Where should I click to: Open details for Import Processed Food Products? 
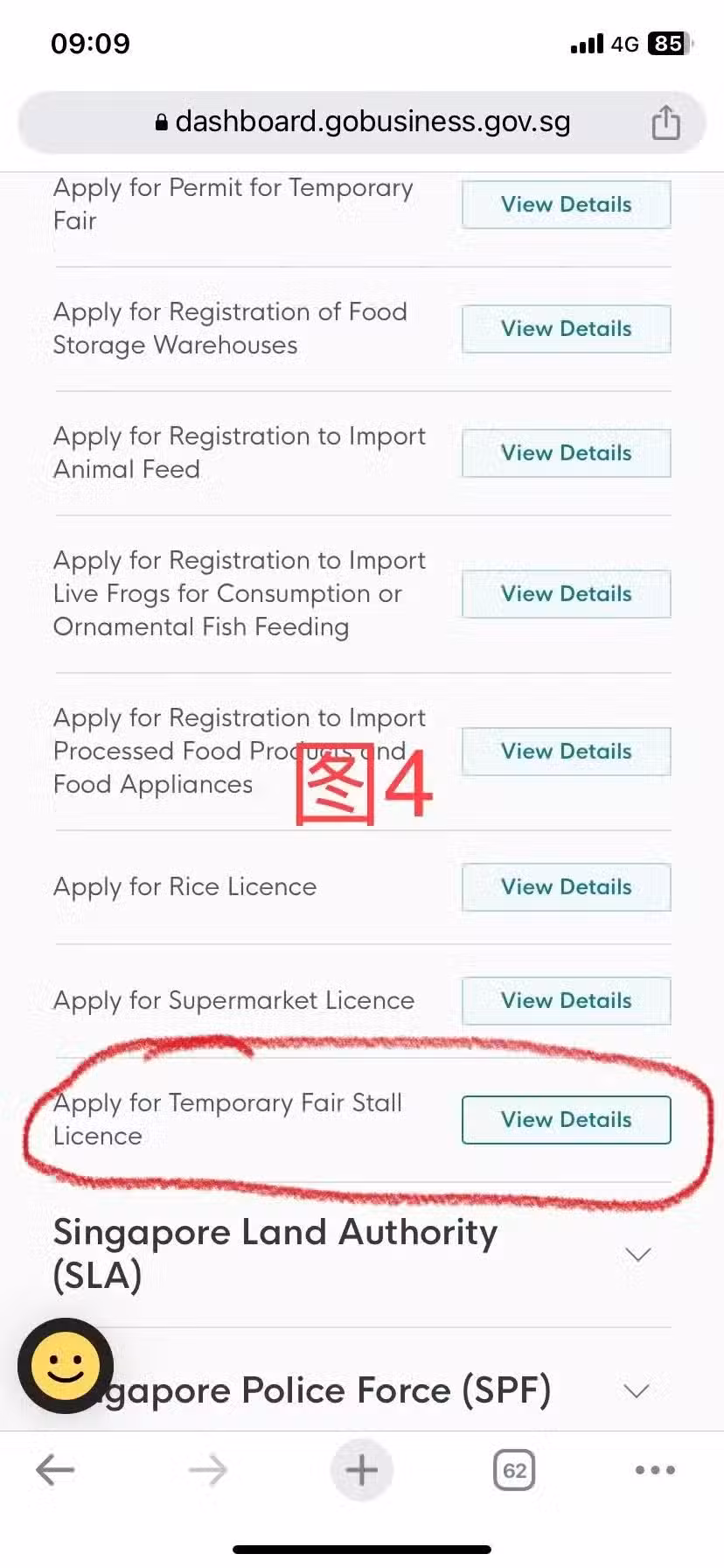[567, 752]
